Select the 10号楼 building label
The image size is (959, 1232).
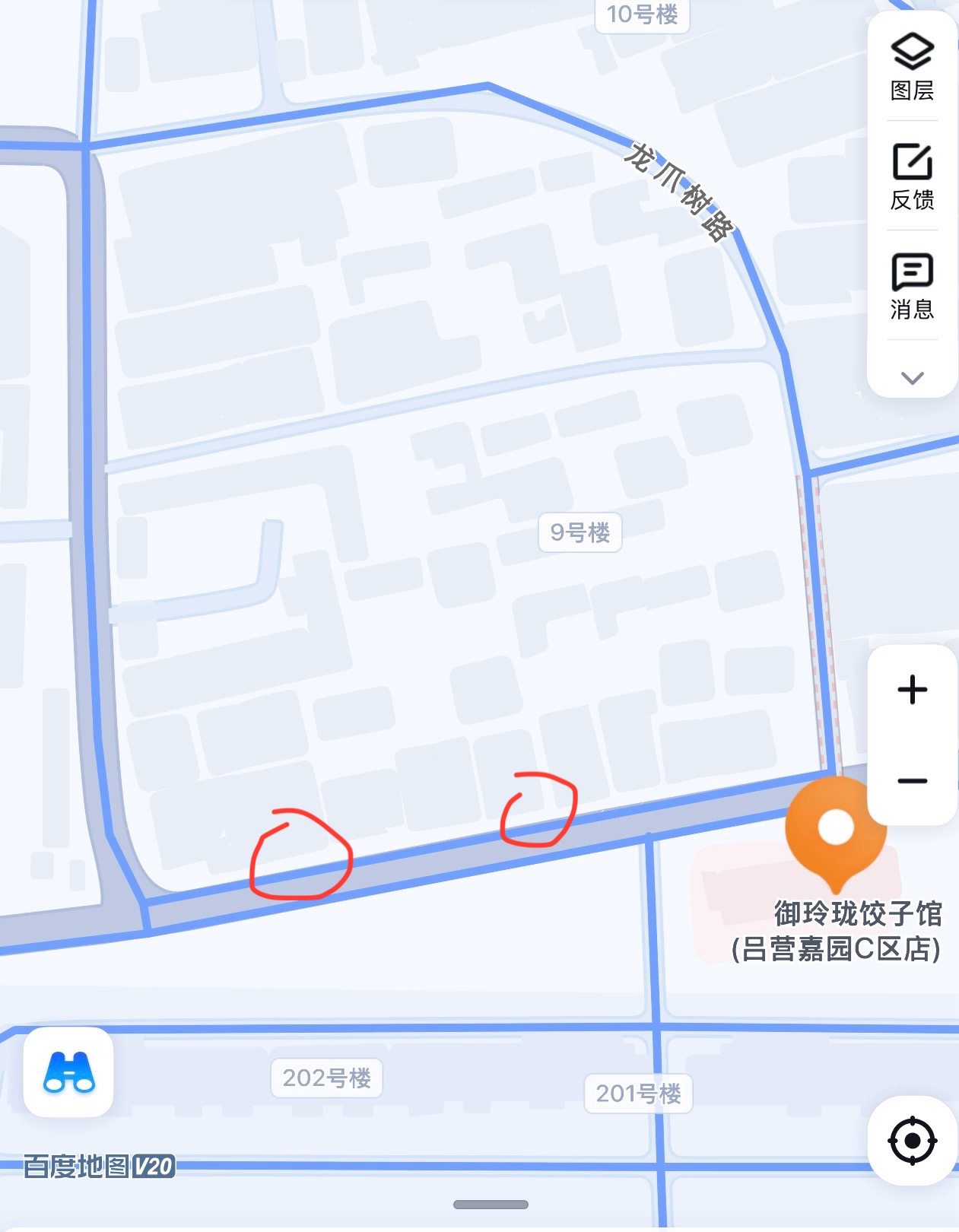(642, 14)
